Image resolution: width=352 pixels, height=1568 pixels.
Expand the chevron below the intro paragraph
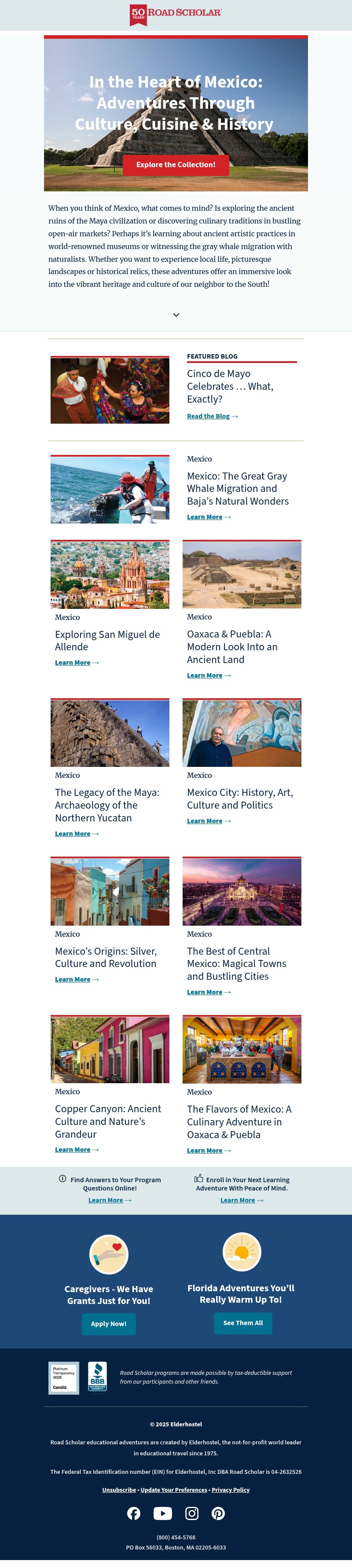click(176, 315)
